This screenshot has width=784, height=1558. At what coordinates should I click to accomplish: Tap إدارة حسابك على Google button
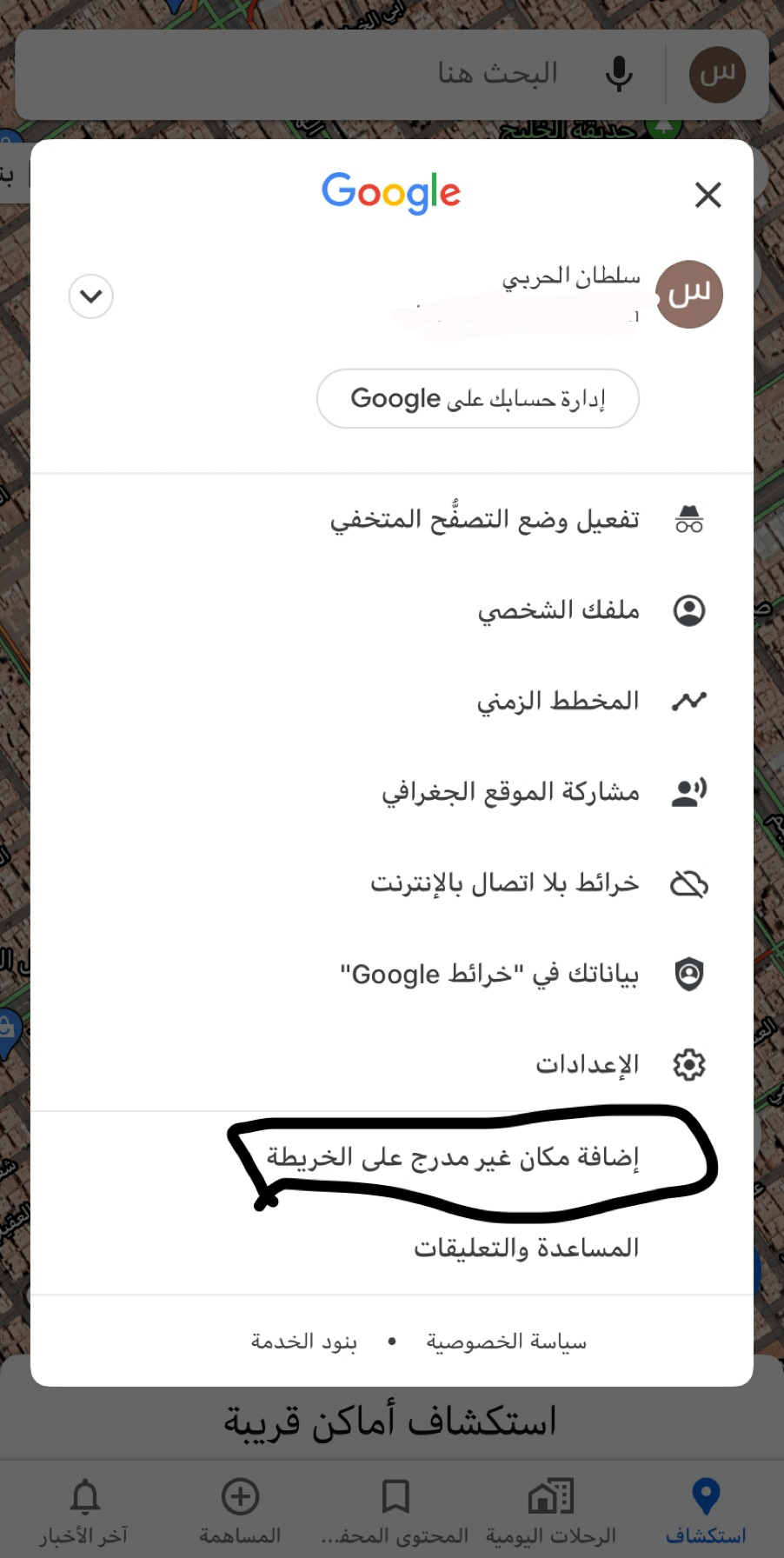pos(478,399)
